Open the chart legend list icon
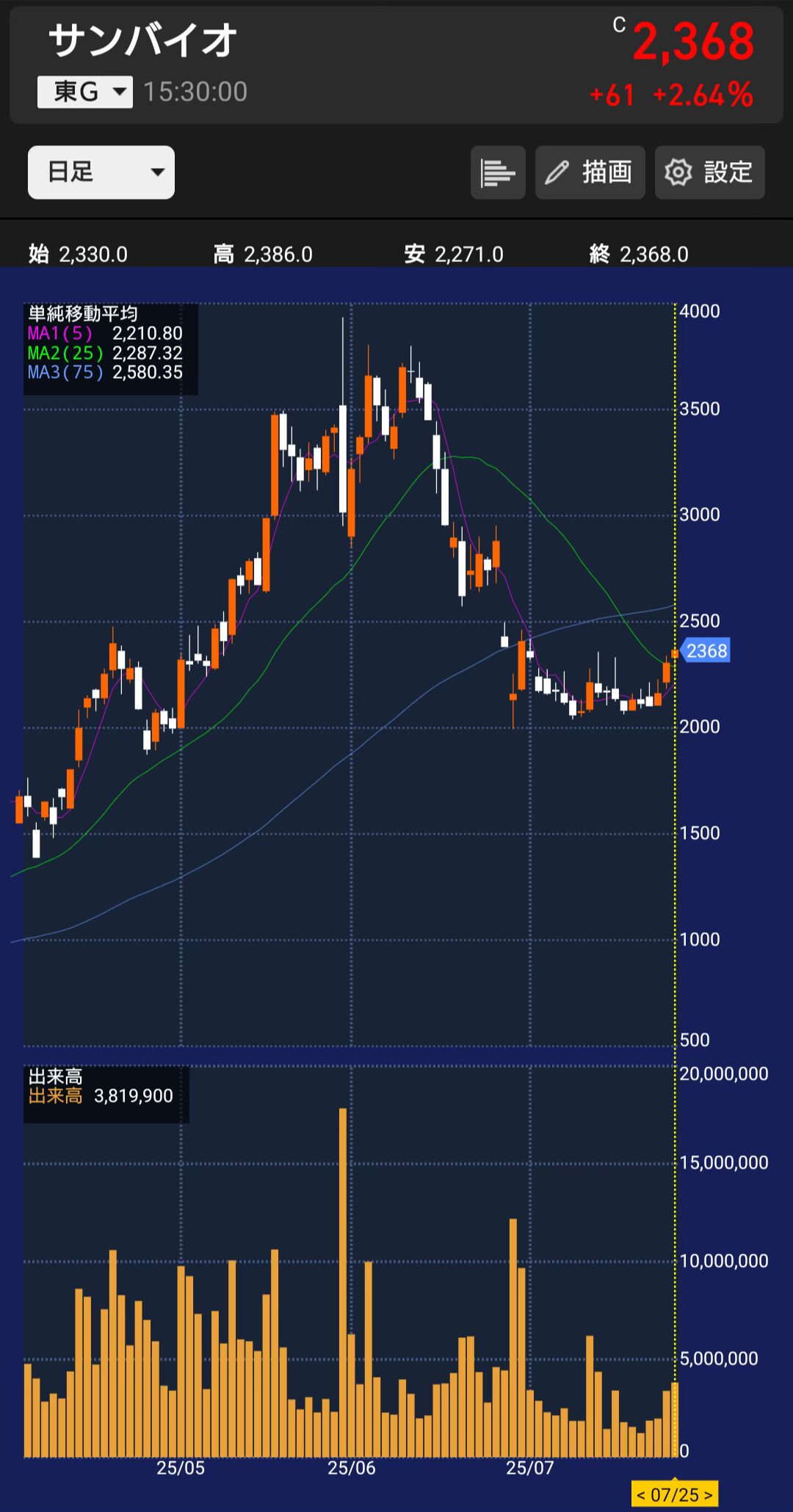This screenshot has height=1512, width=793. (x=498, y=172)
